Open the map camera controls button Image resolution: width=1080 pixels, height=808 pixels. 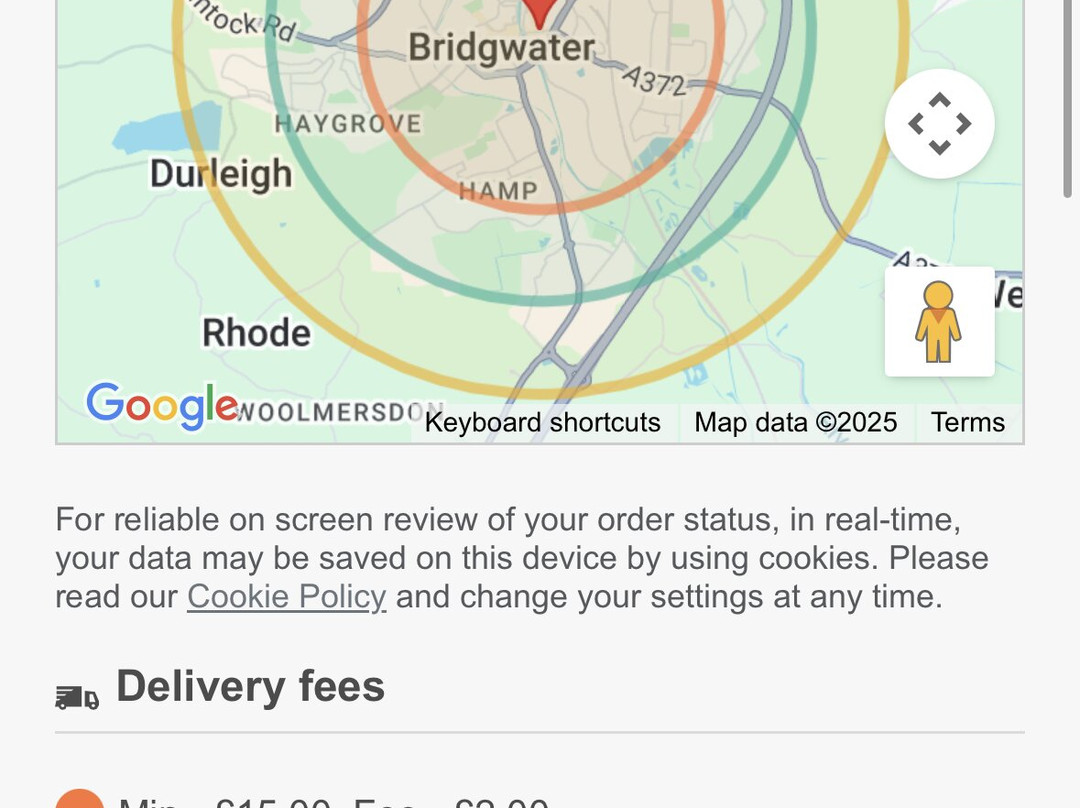939,124
